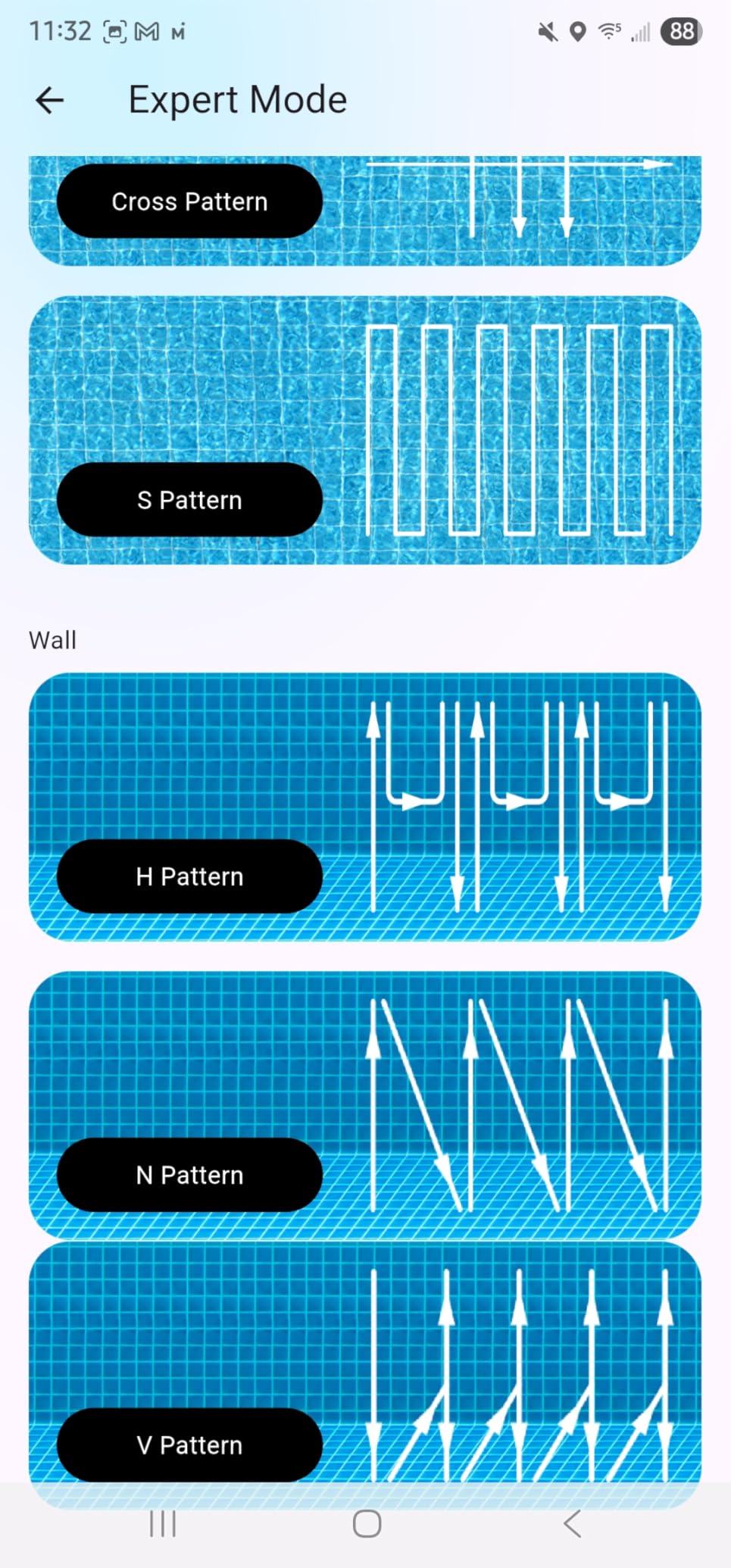The image size is (731, 1568).
Task: Go back from Expert Mode
Action: click(x=50, y=100)
